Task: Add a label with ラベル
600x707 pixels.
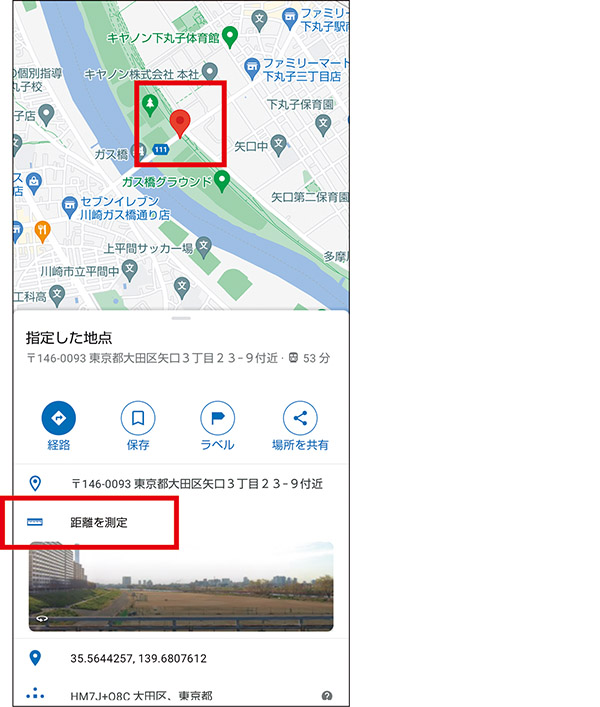Action: point(217,419)
